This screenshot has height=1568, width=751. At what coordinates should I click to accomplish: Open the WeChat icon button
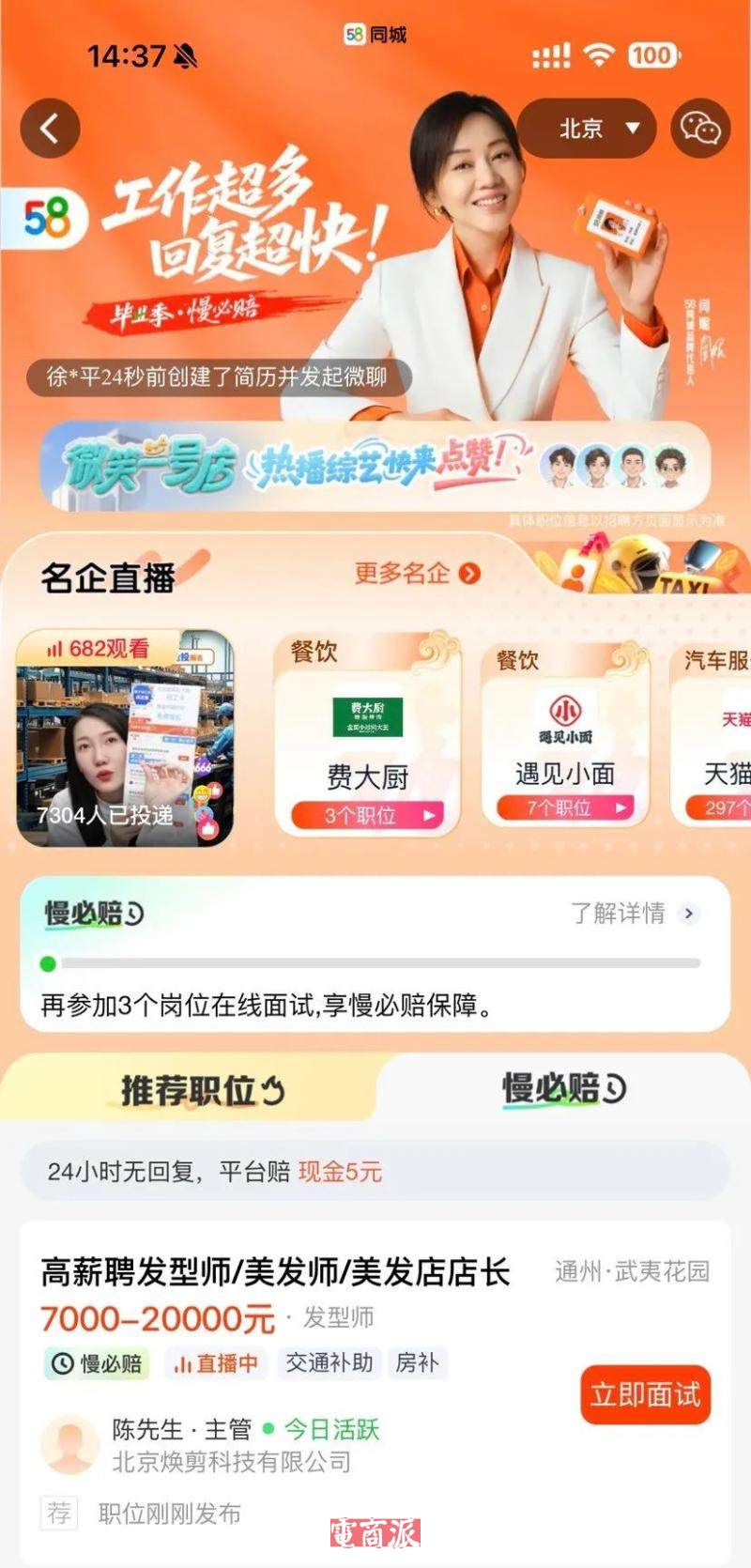tap(699, 129)
